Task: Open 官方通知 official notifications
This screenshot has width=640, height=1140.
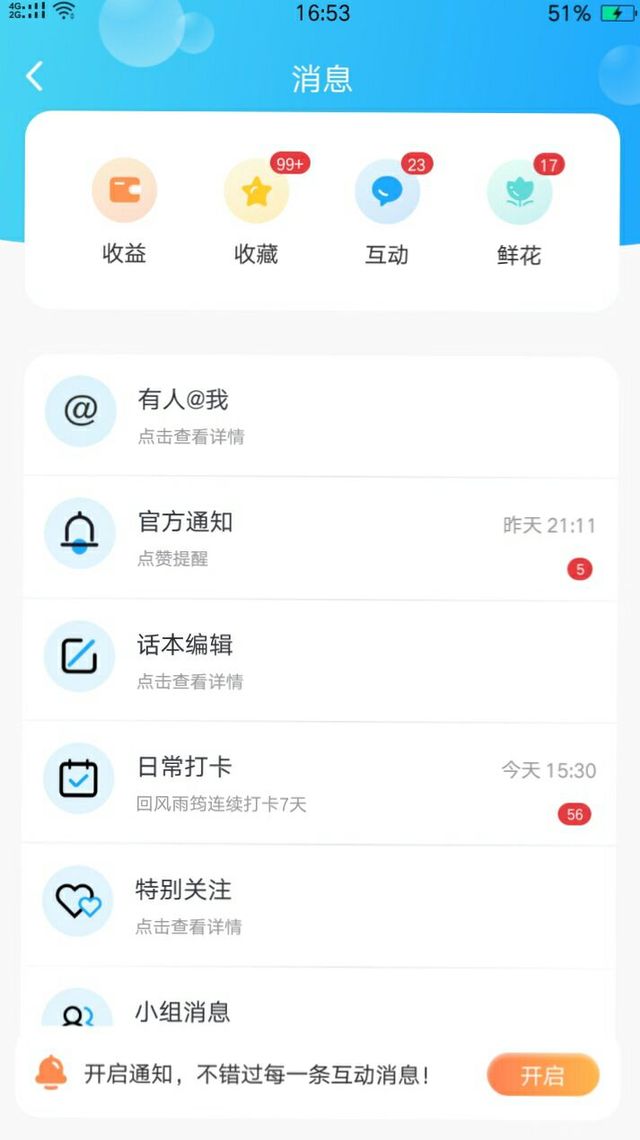Action: [321, 539]
